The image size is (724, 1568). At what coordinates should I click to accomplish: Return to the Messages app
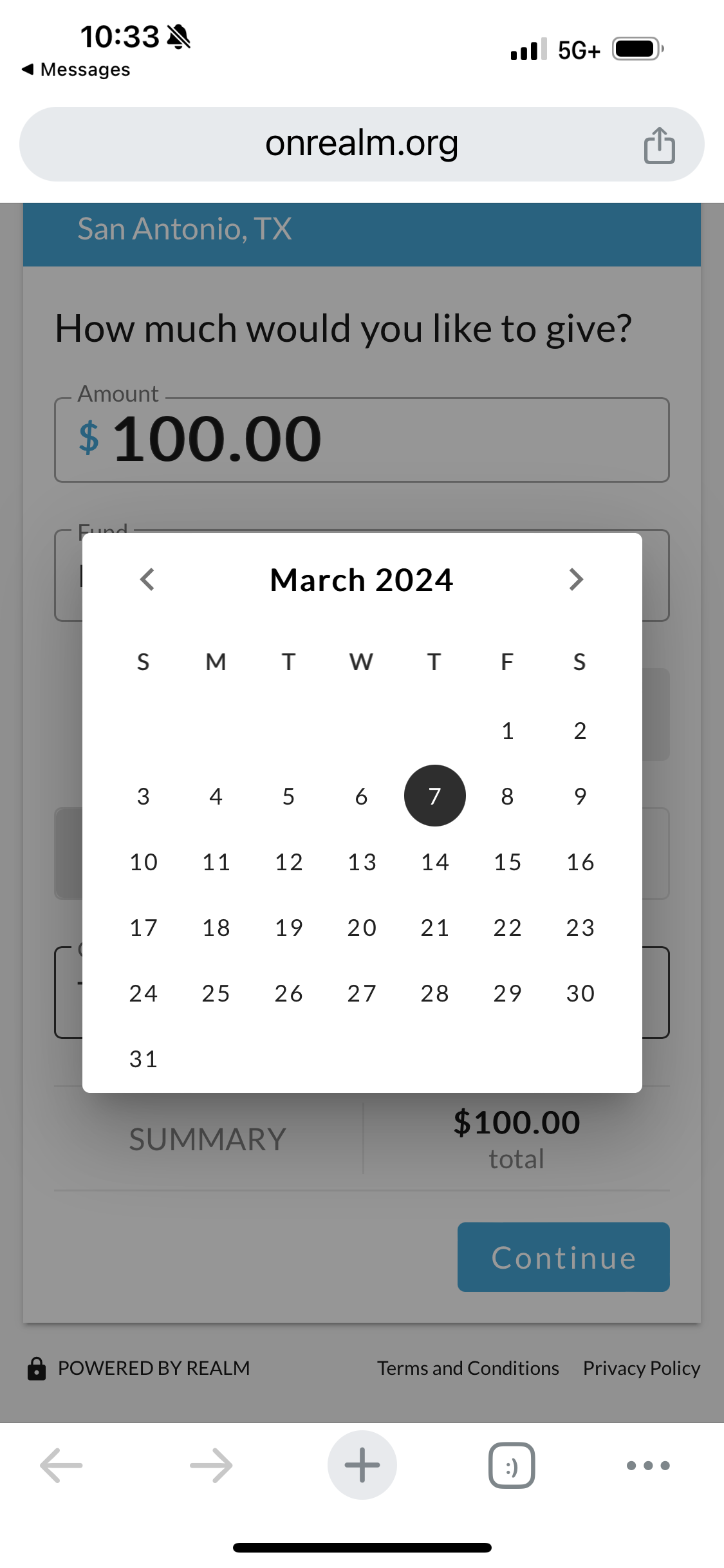tap(76, 70)
